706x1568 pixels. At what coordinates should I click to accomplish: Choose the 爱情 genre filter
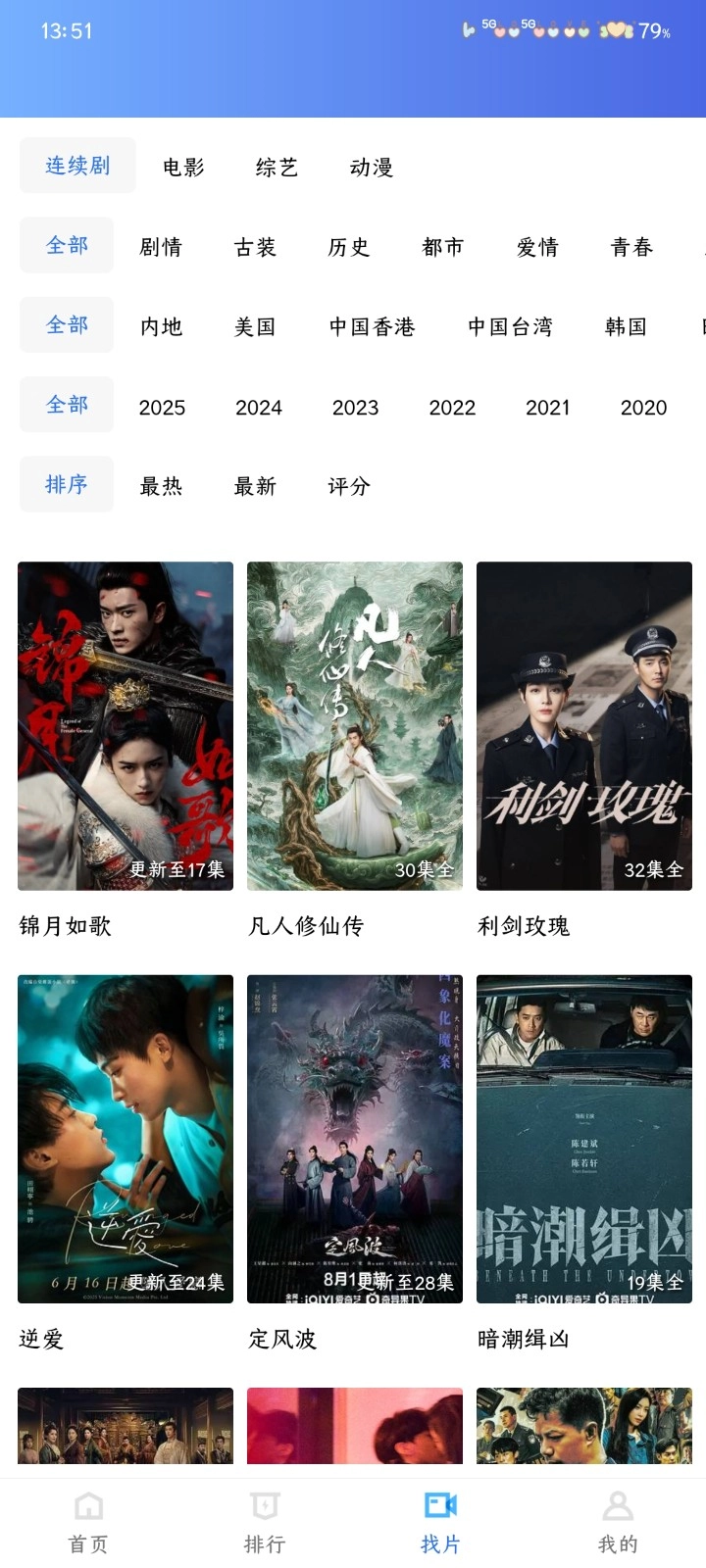click(x=537, y=247)
